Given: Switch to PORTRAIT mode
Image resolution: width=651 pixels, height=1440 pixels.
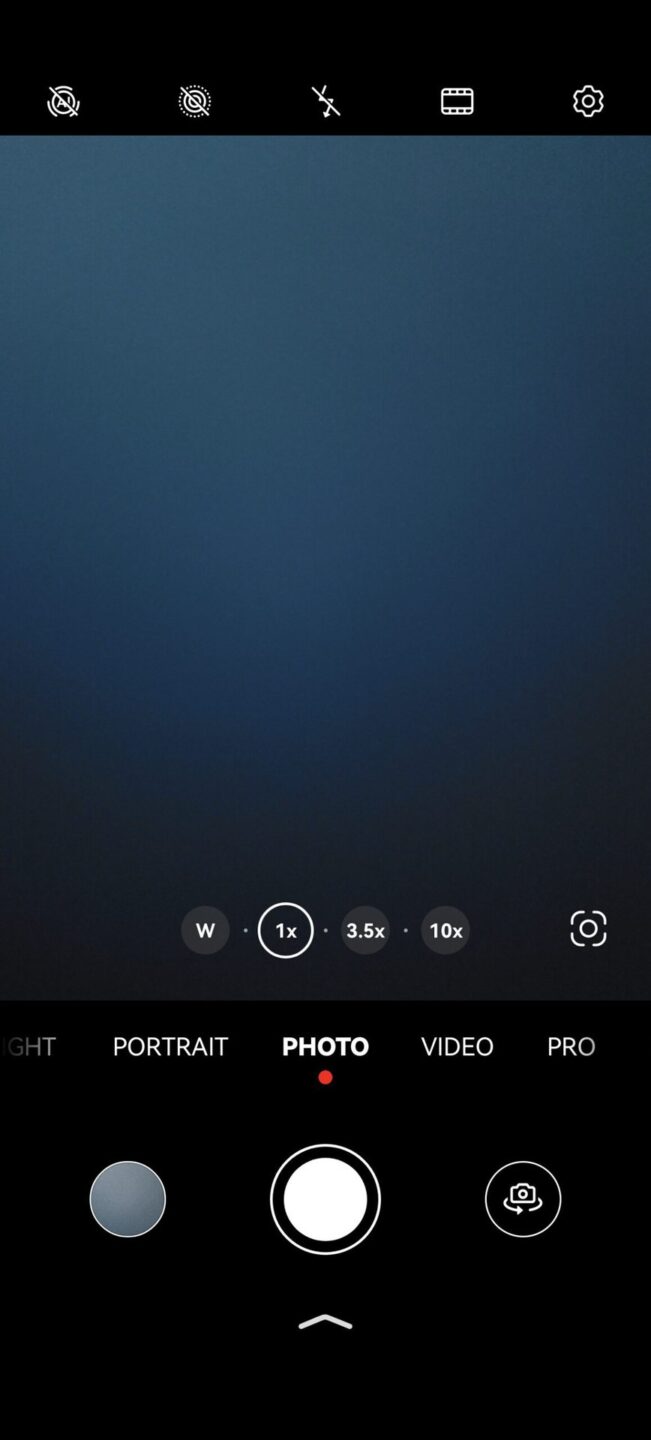Looking at the screenshot, I should (x=170, y=1046).
